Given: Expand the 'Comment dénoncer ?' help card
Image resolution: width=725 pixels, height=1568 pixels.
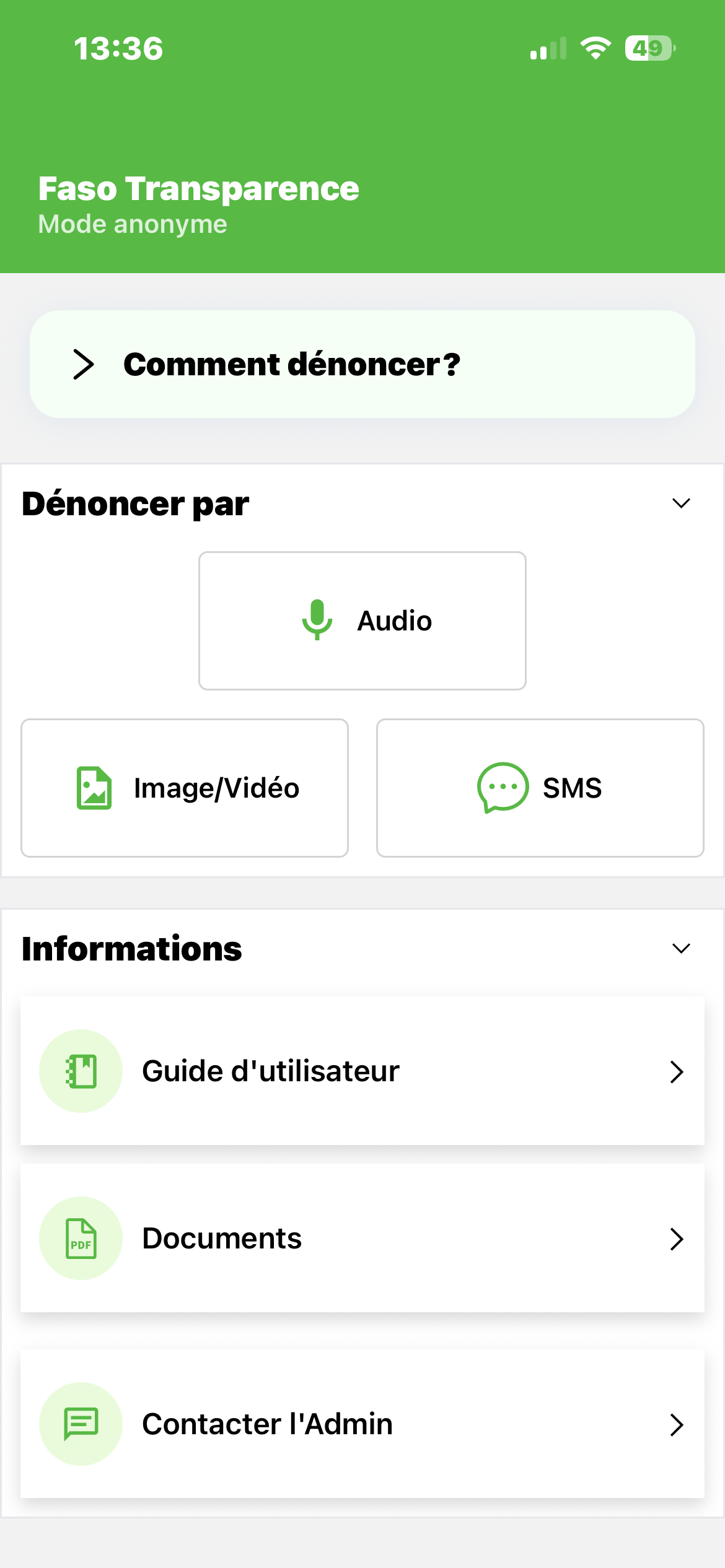Looking at the screenshot, I should pos(362,364).
